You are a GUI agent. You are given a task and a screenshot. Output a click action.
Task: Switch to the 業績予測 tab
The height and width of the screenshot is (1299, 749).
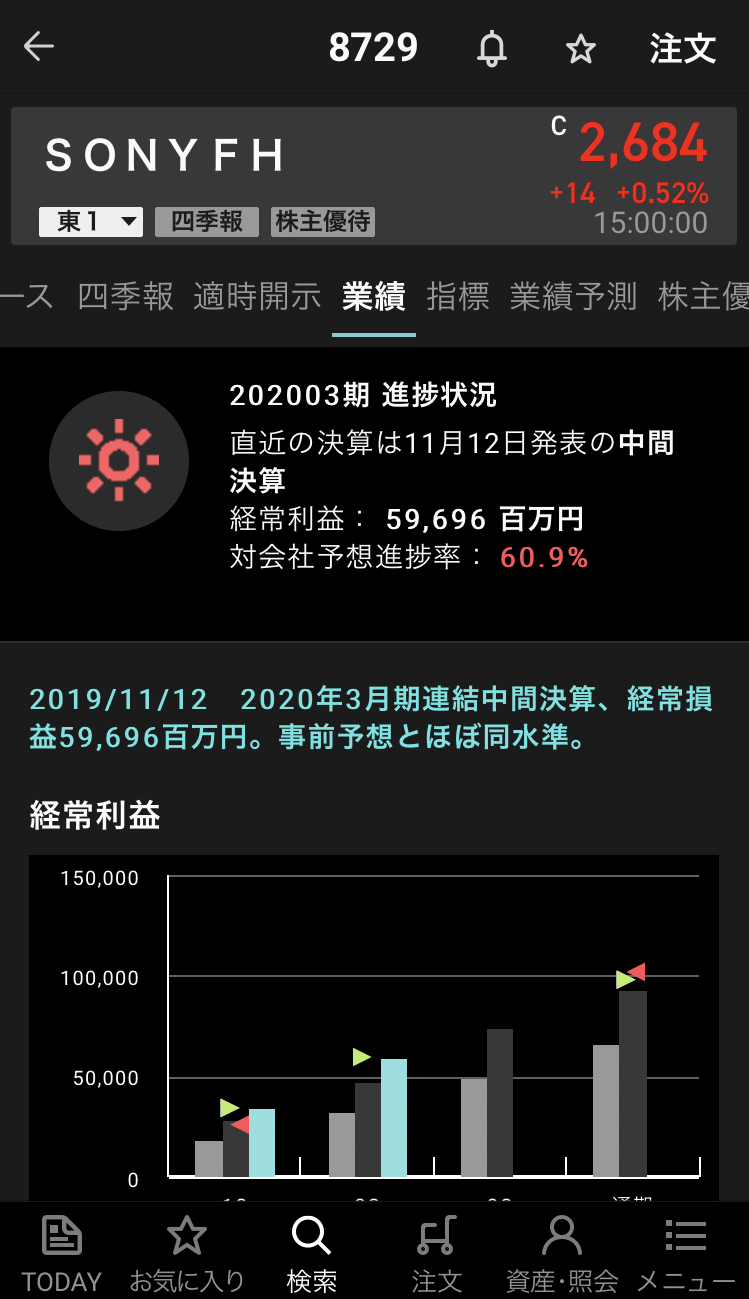click(573, 296)
